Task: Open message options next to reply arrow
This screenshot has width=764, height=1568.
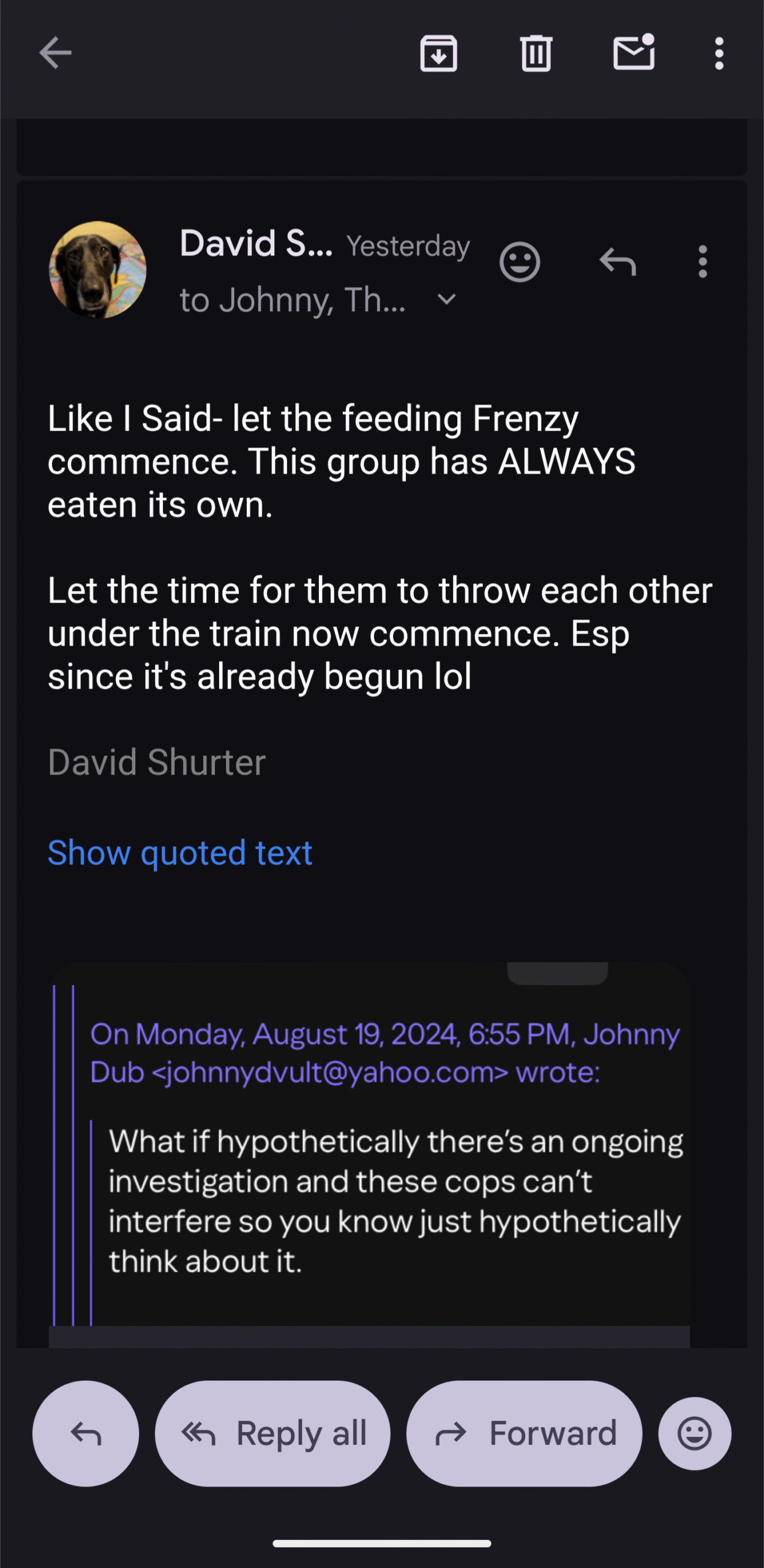Action: 703,262
